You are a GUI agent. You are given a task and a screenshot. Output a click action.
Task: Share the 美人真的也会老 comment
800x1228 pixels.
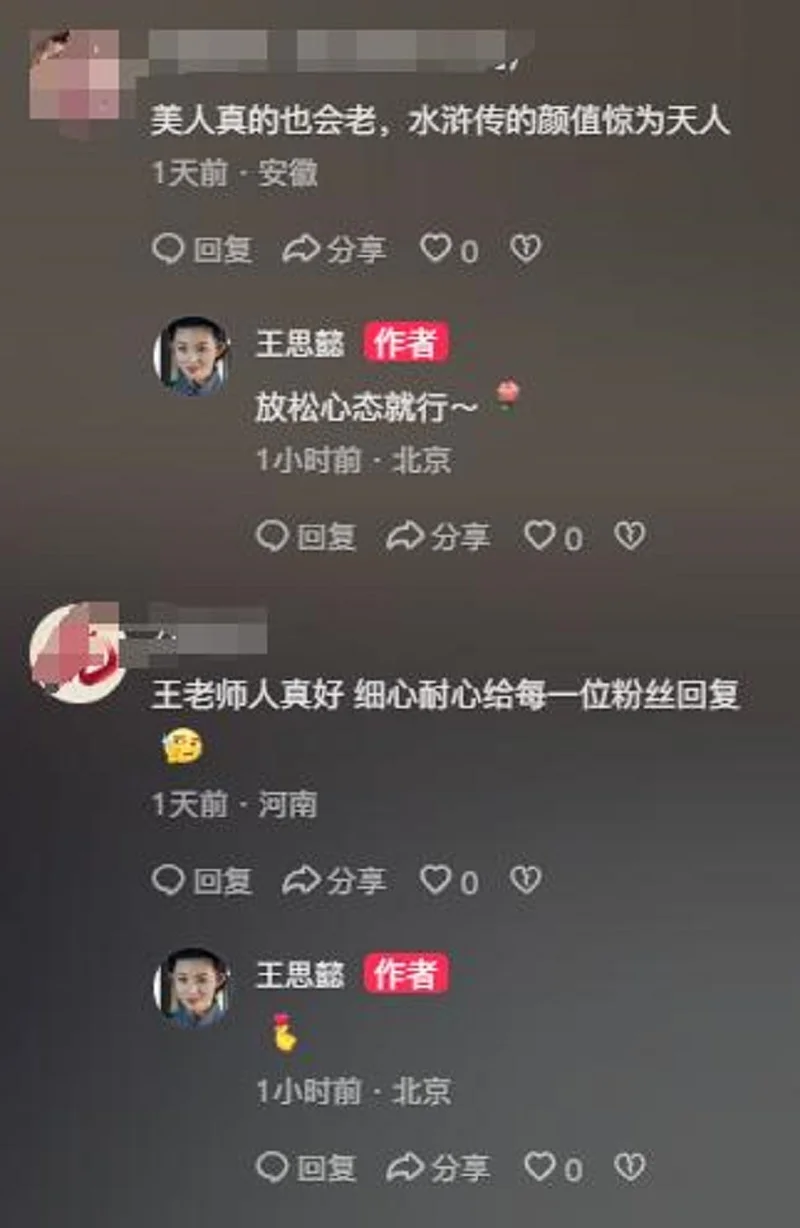(334, 250)
